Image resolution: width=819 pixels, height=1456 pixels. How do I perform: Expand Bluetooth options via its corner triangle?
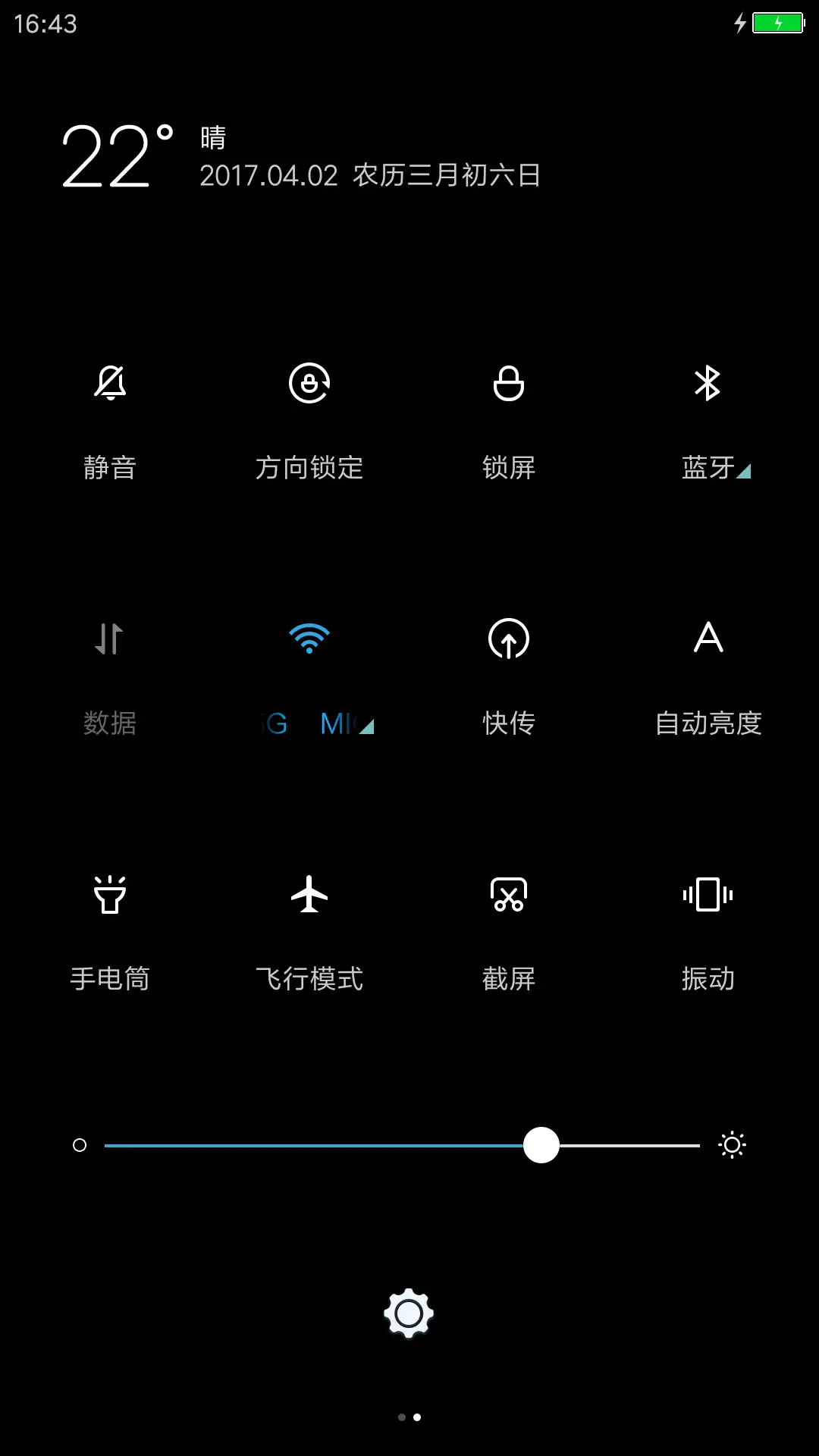pyautogui.click(x=746, y=472)
